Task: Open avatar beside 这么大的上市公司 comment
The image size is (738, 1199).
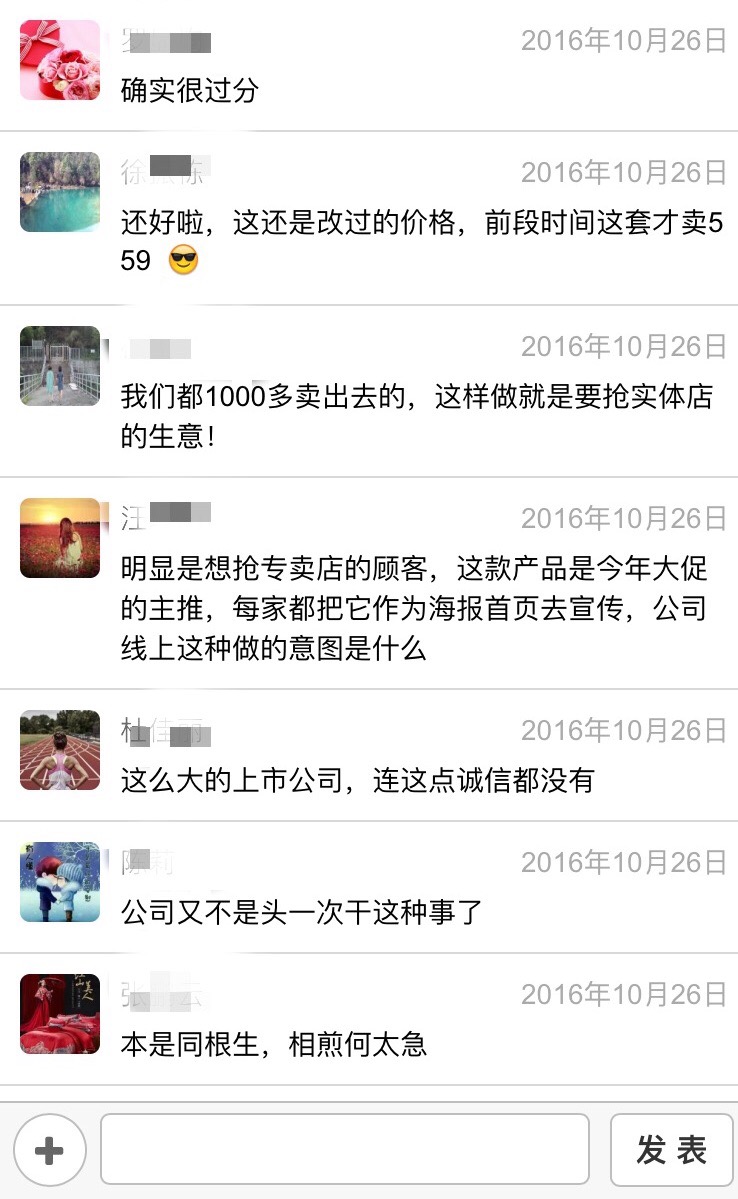Action: (60, 750)
